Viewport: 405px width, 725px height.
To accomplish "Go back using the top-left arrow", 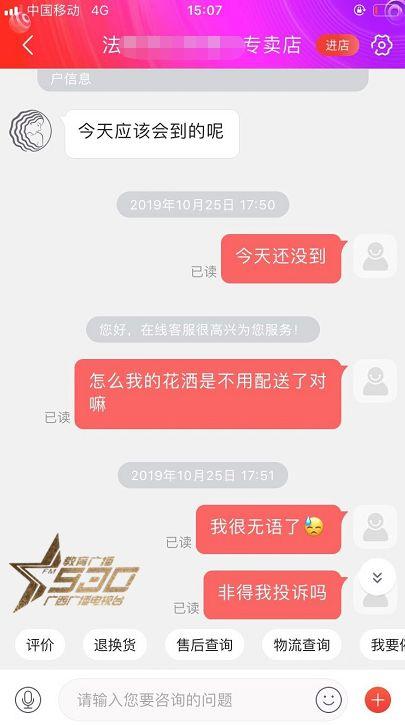I will (28, 45).
